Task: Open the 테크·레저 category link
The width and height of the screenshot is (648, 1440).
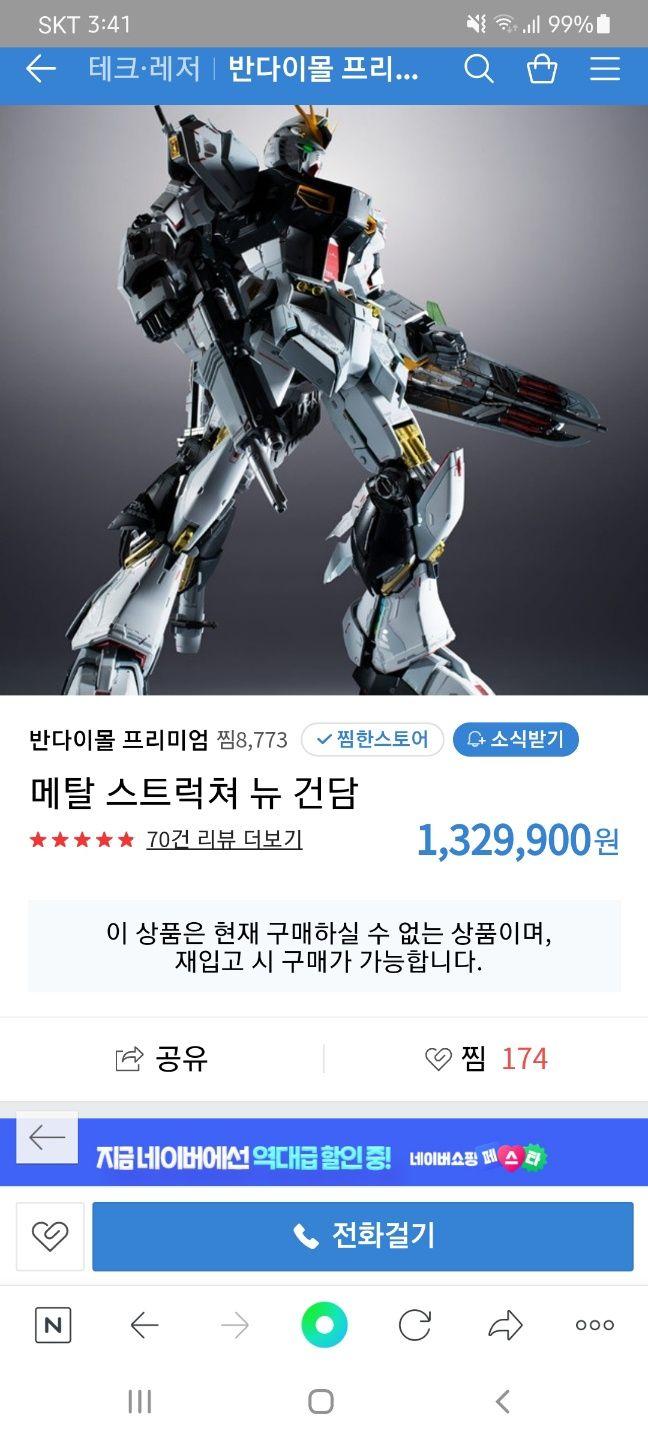Action: coord(144,69)
